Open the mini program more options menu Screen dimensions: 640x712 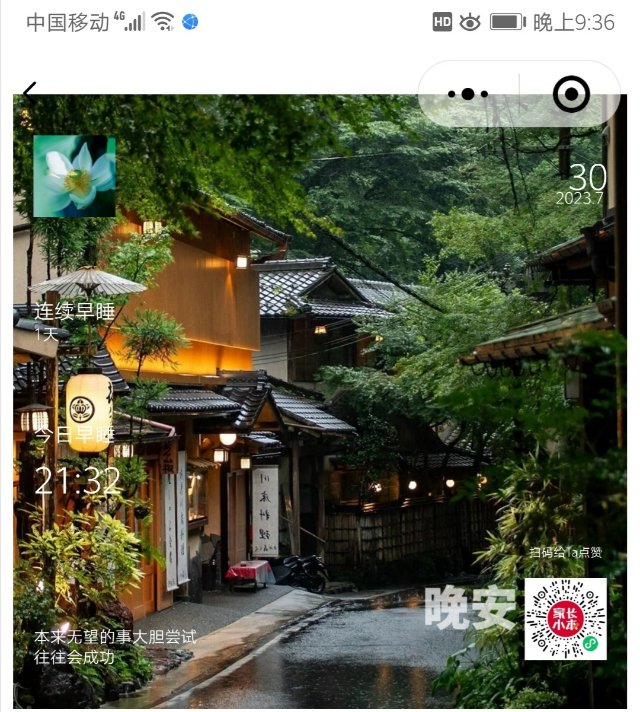[x=468, y=94]
